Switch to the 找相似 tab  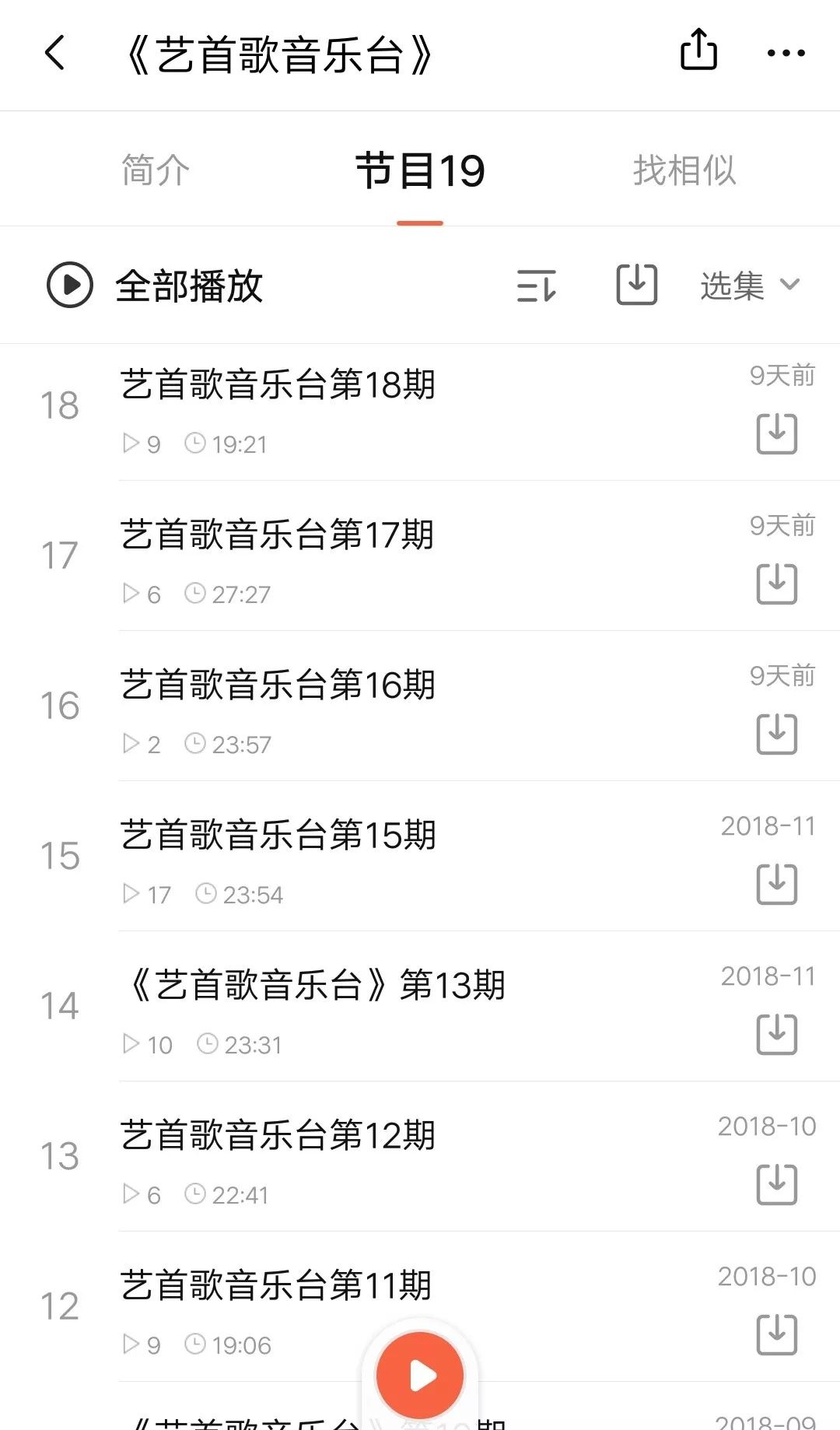(684, 170)
